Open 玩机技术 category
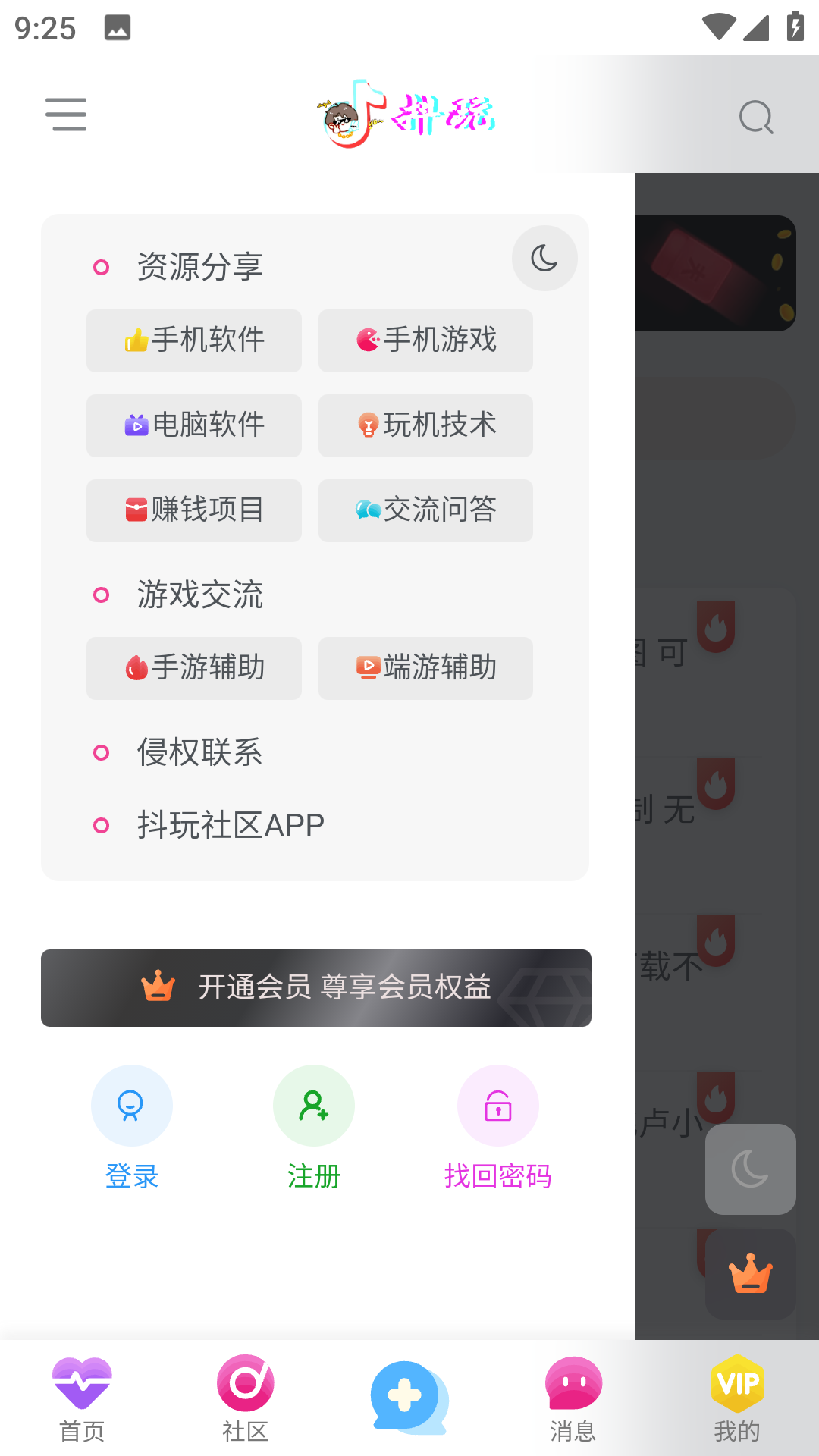Screen dimensions: 819x1456 tap(425, 425)
